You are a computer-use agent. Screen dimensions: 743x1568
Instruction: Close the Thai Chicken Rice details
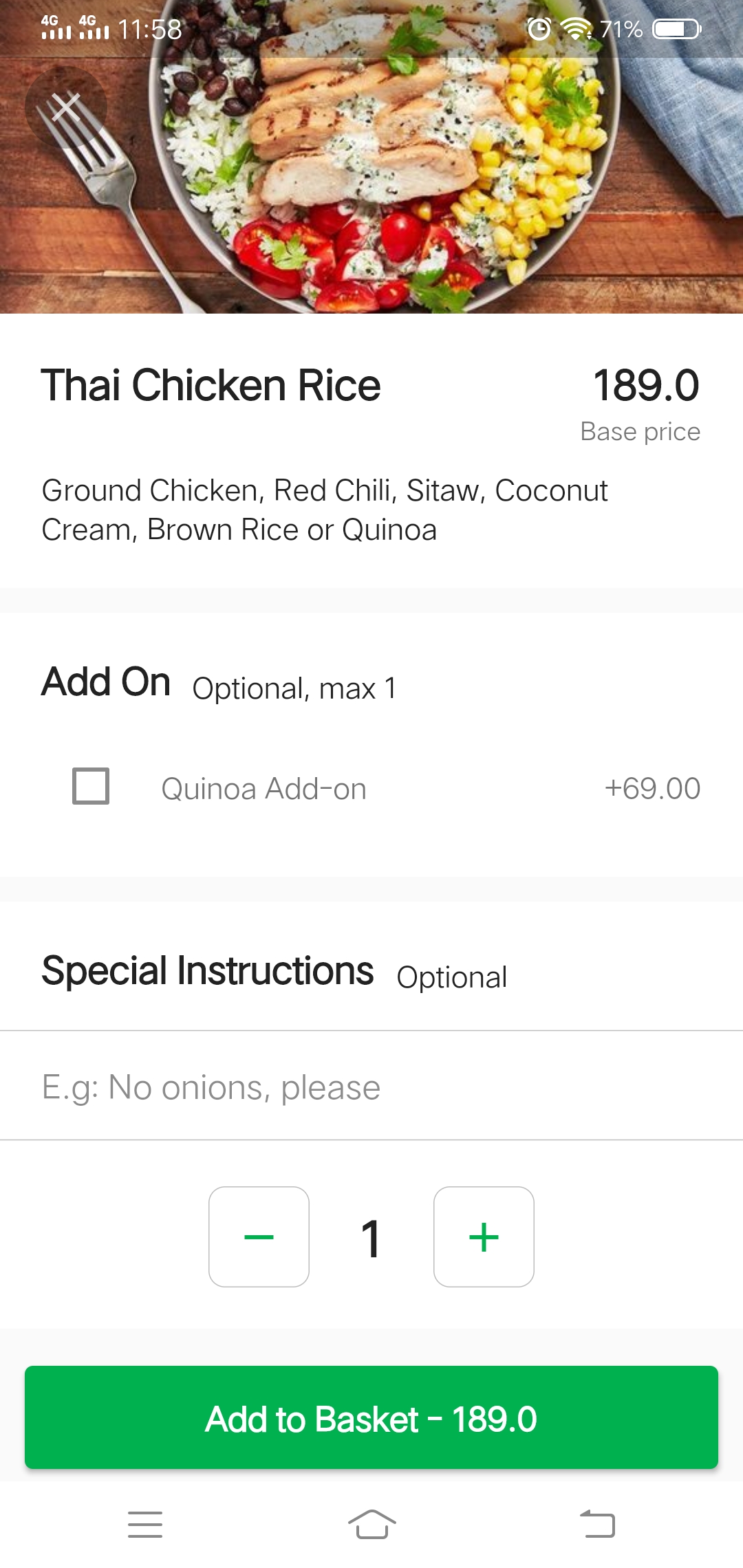(x=66, y=107)
